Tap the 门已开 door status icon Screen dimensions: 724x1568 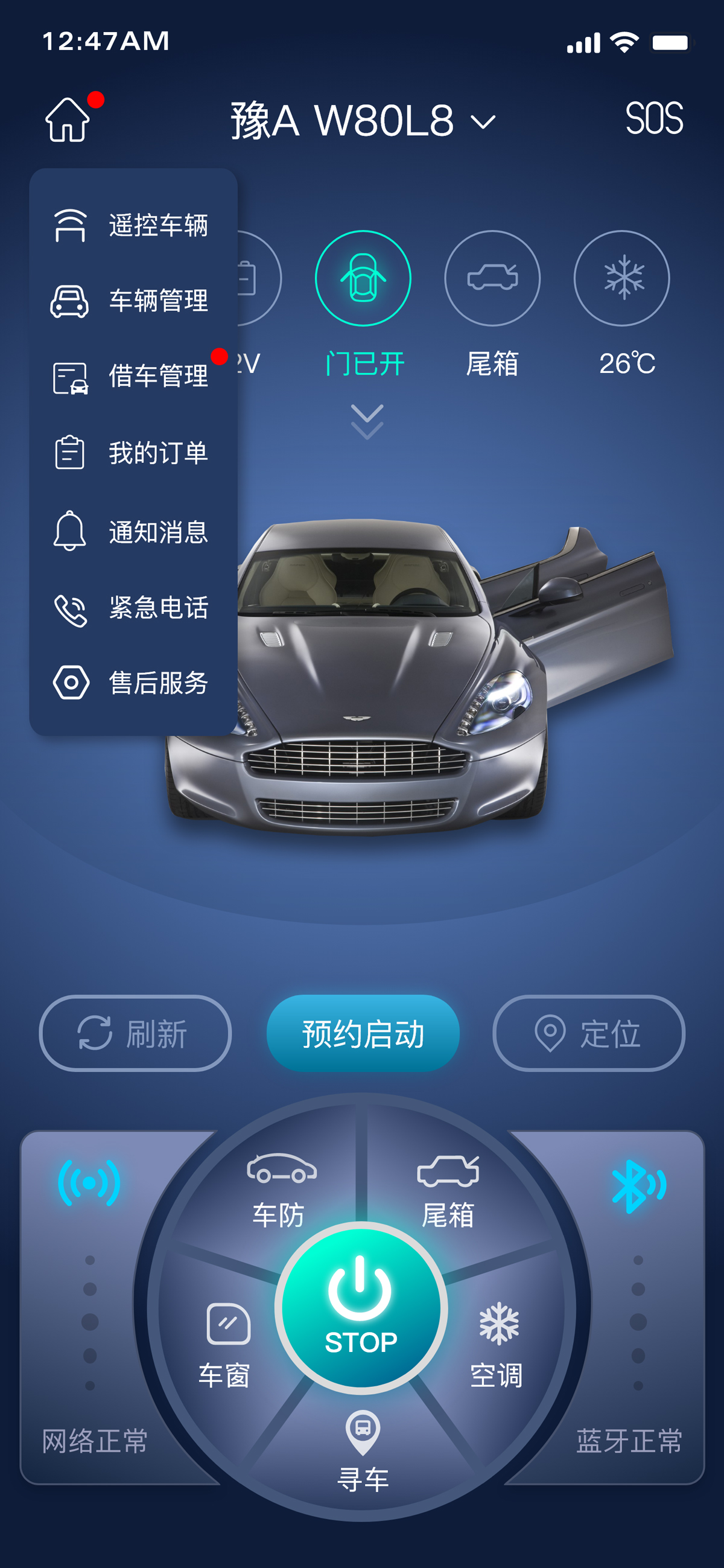[x=363, y=279]
